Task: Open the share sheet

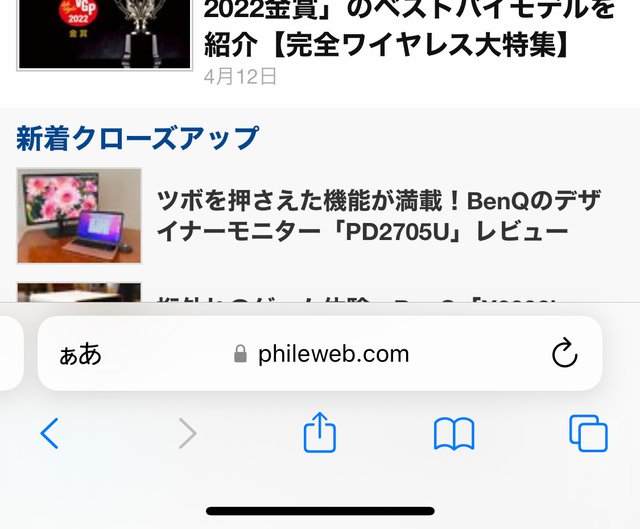Action: (319, 433)
